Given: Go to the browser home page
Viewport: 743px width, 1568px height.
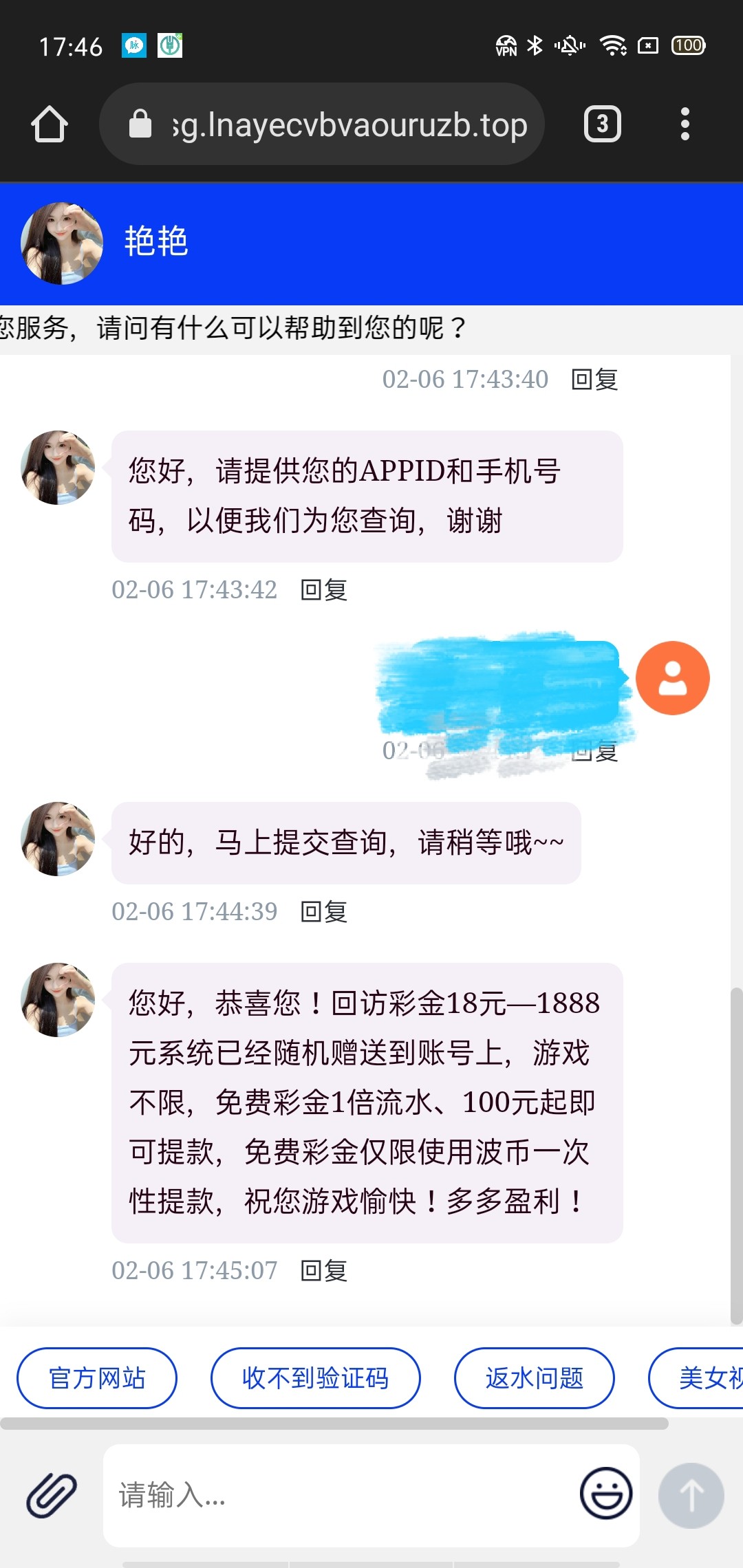Looking at the screenshot, I should 50,124.
